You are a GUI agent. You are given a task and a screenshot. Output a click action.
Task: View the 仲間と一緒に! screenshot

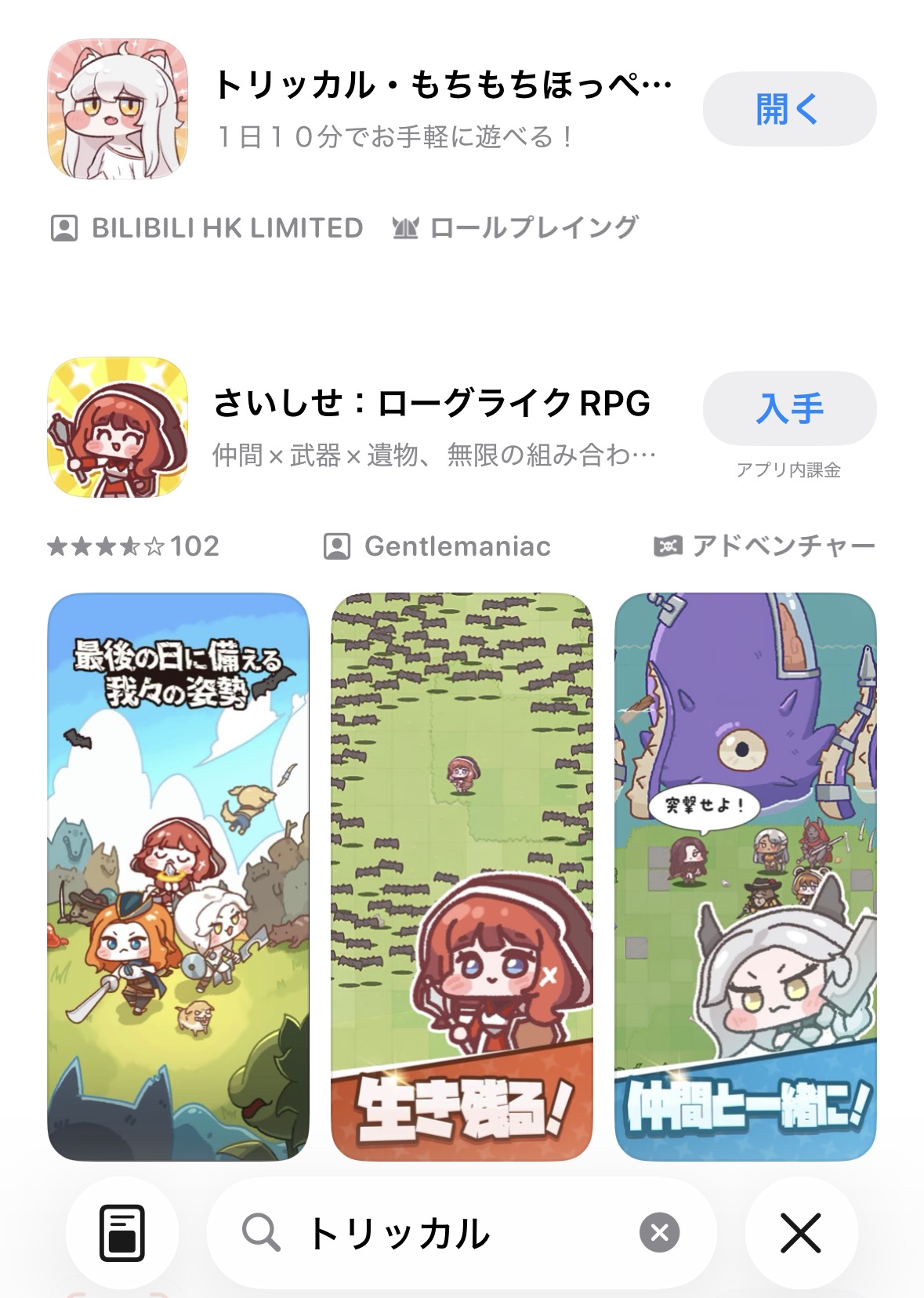[x=745, y=876]
